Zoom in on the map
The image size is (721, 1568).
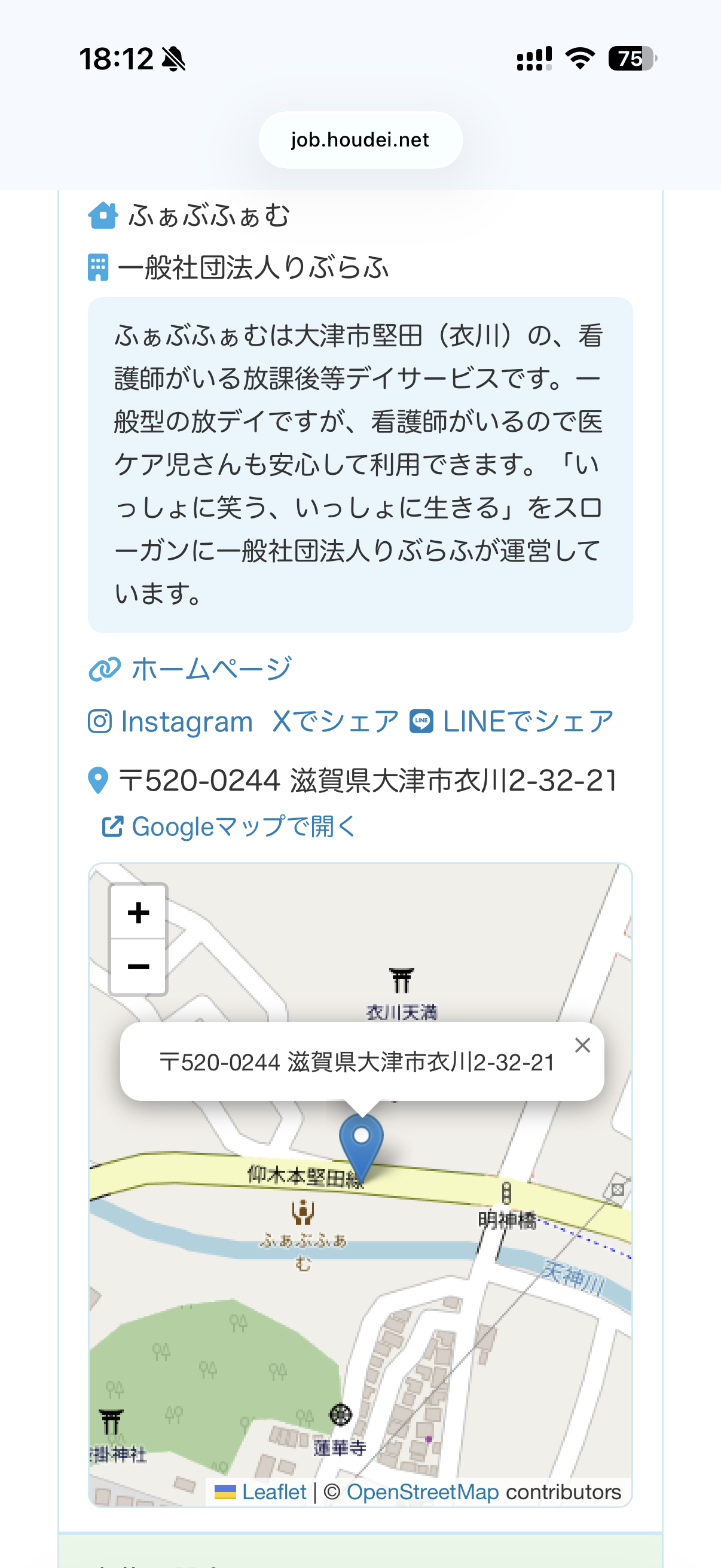(x=139, y=912)
